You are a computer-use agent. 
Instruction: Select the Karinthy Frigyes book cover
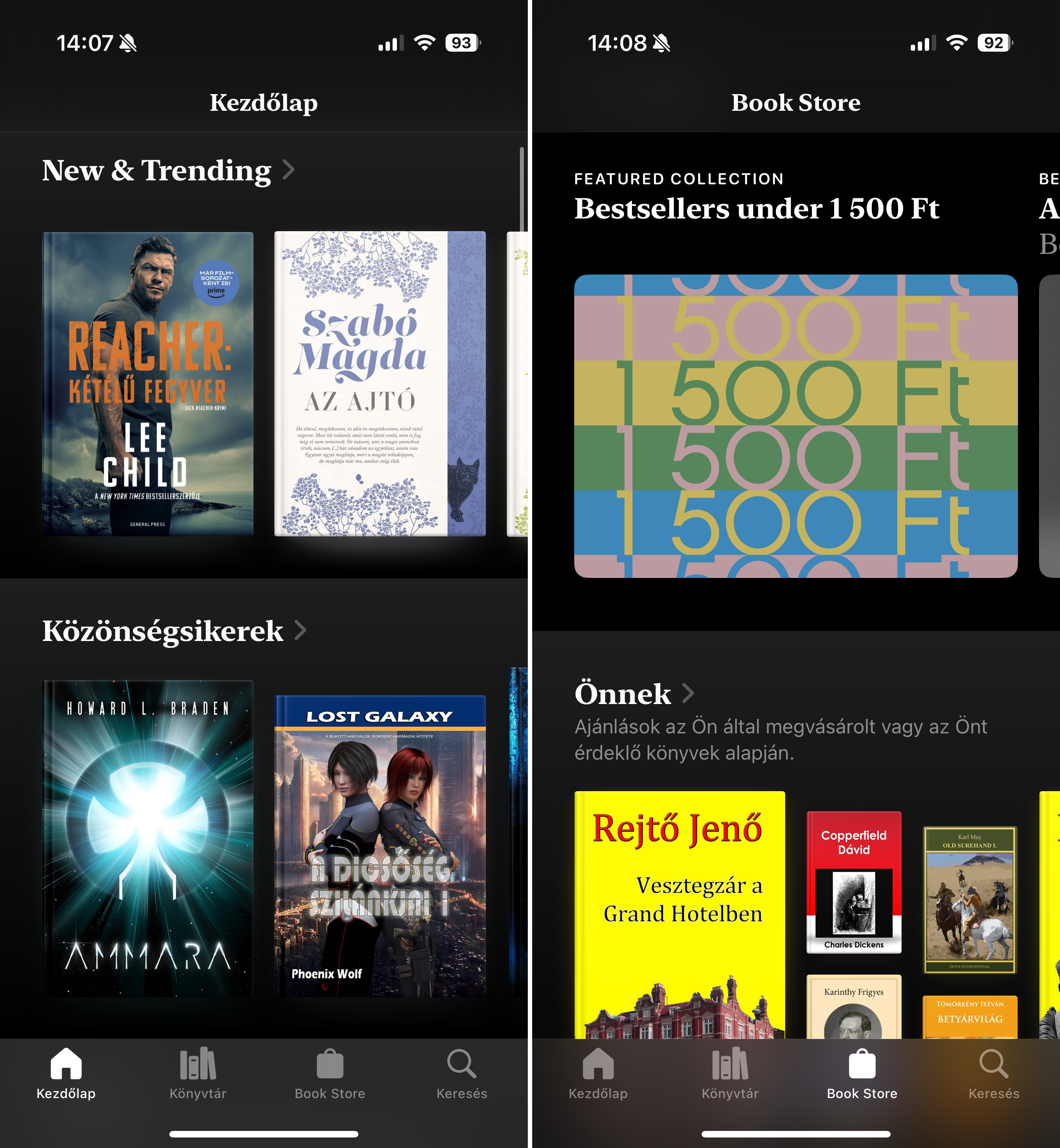tap(853, 1007)
